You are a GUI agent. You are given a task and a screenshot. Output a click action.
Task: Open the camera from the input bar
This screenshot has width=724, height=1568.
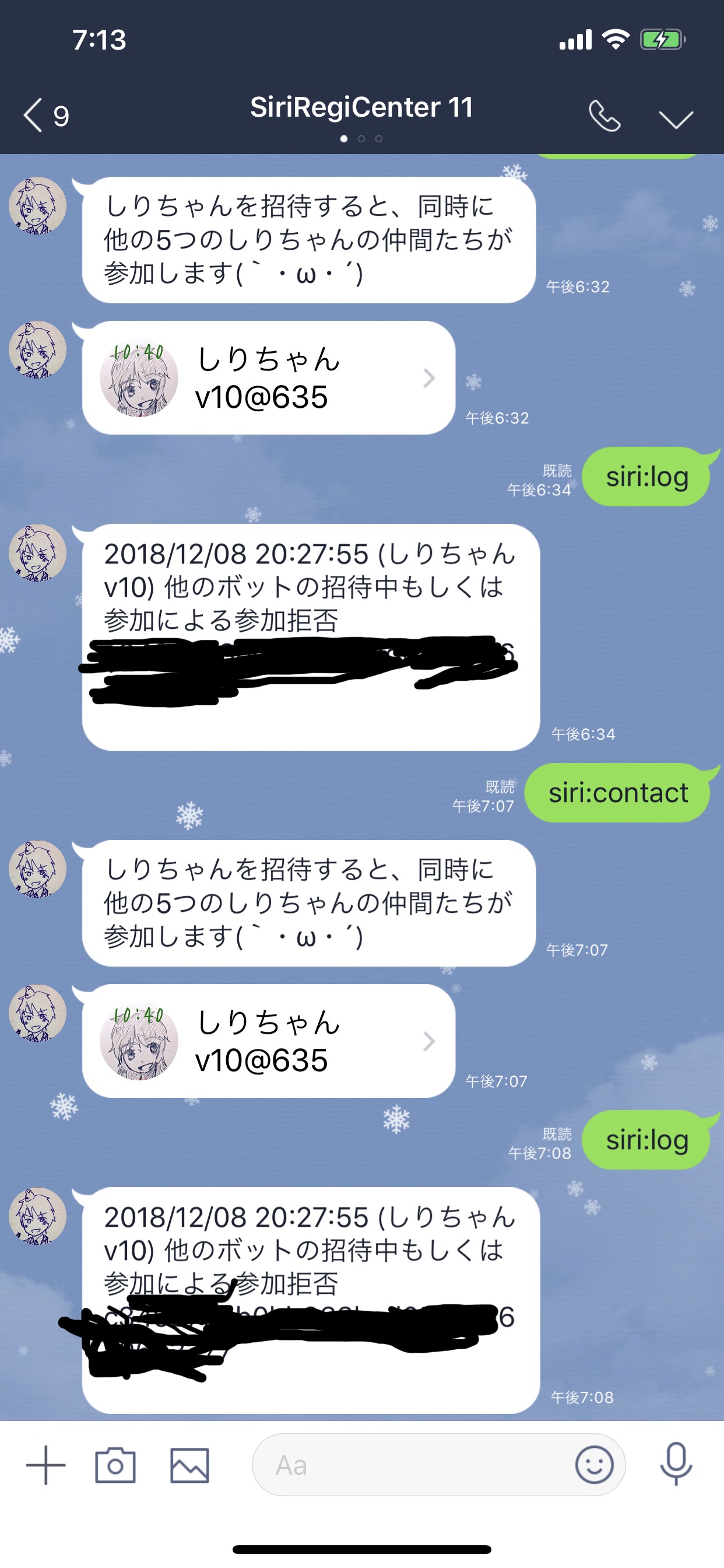coord(115,1465)
